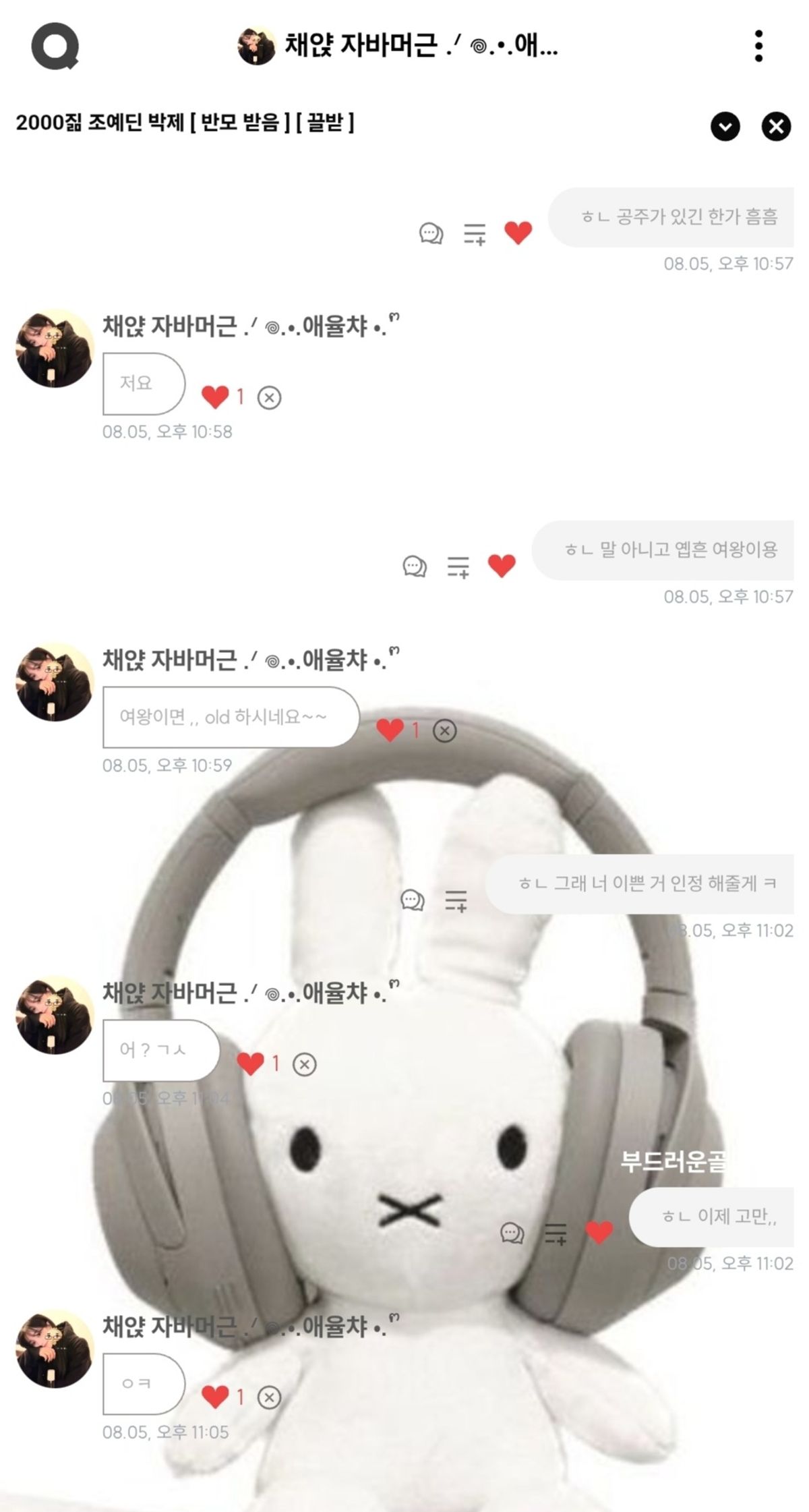Viewport: 809px width, 1512px height.
Task: Expand the pinned notice with the down chevron
Action: 725,126
